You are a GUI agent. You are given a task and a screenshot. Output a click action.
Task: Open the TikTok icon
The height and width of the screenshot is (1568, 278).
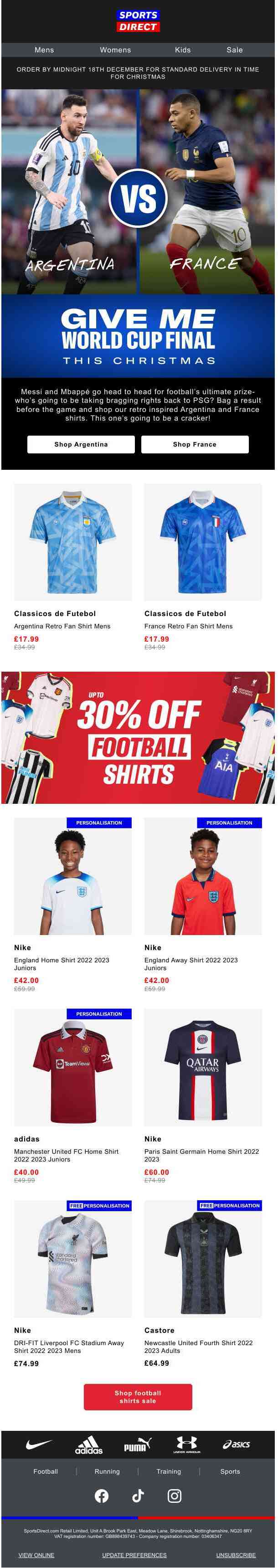coord(138,1496)
